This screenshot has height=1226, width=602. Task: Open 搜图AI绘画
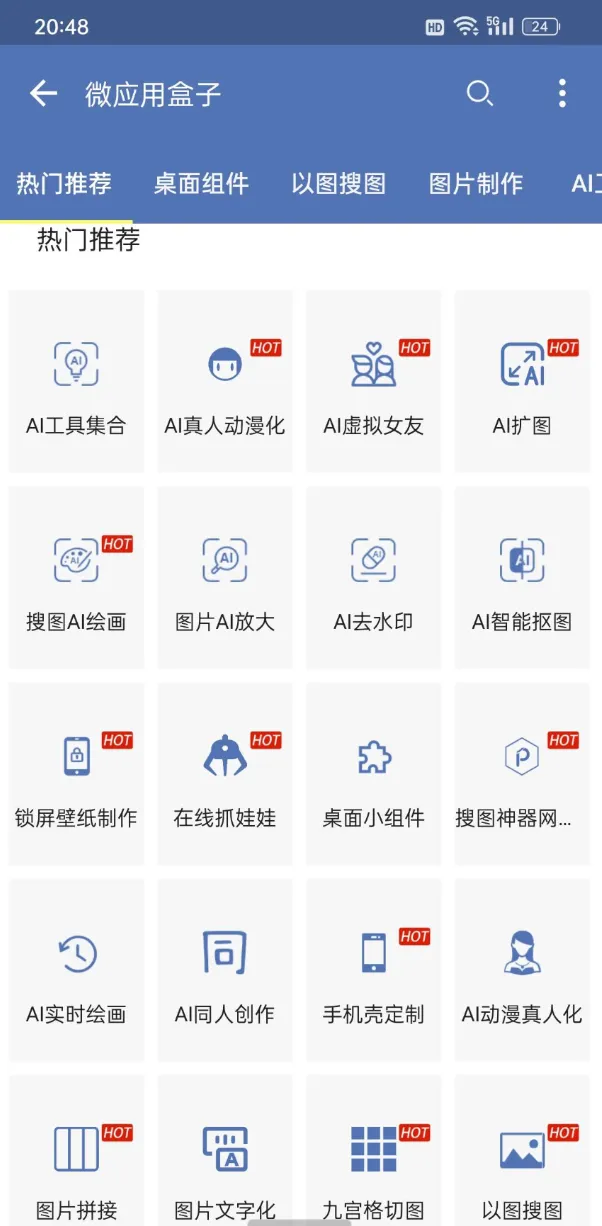pos(76,578)
